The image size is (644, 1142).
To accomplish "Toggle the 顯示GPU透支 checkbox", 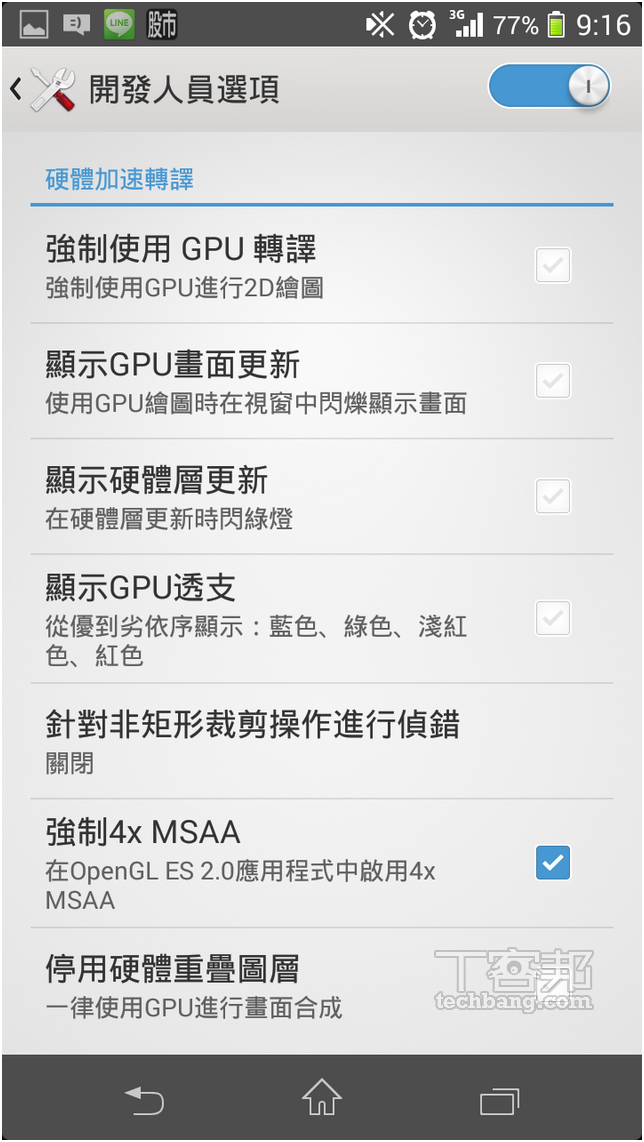I will coord(553,618).
